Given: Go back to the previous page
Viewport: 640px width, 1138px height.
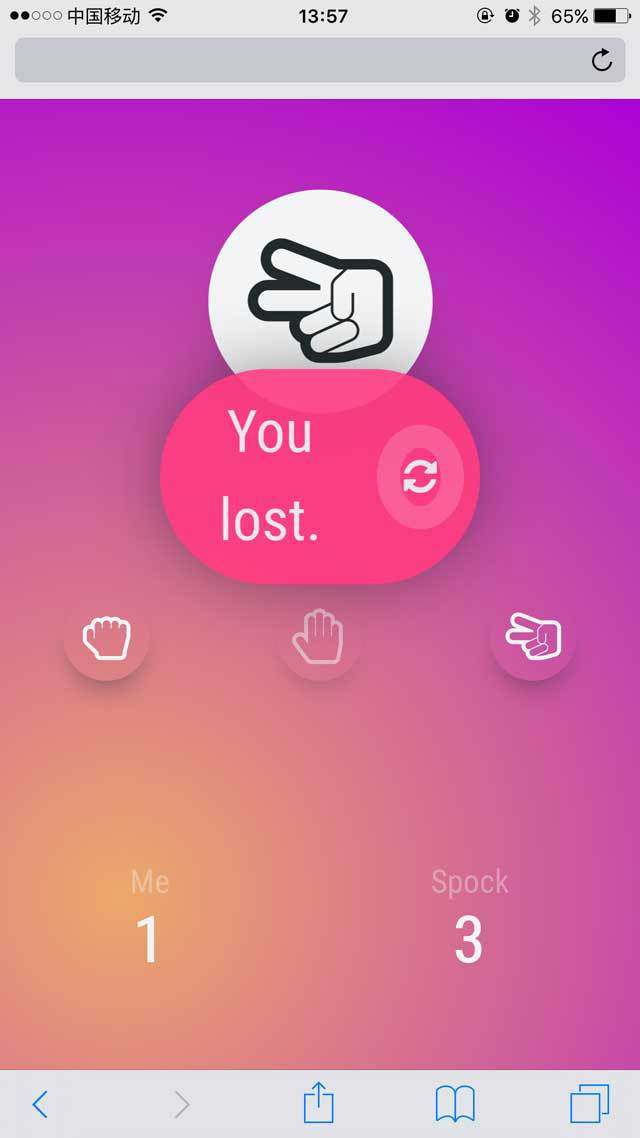Looking at the screenshot, I should pos(40,1104).
